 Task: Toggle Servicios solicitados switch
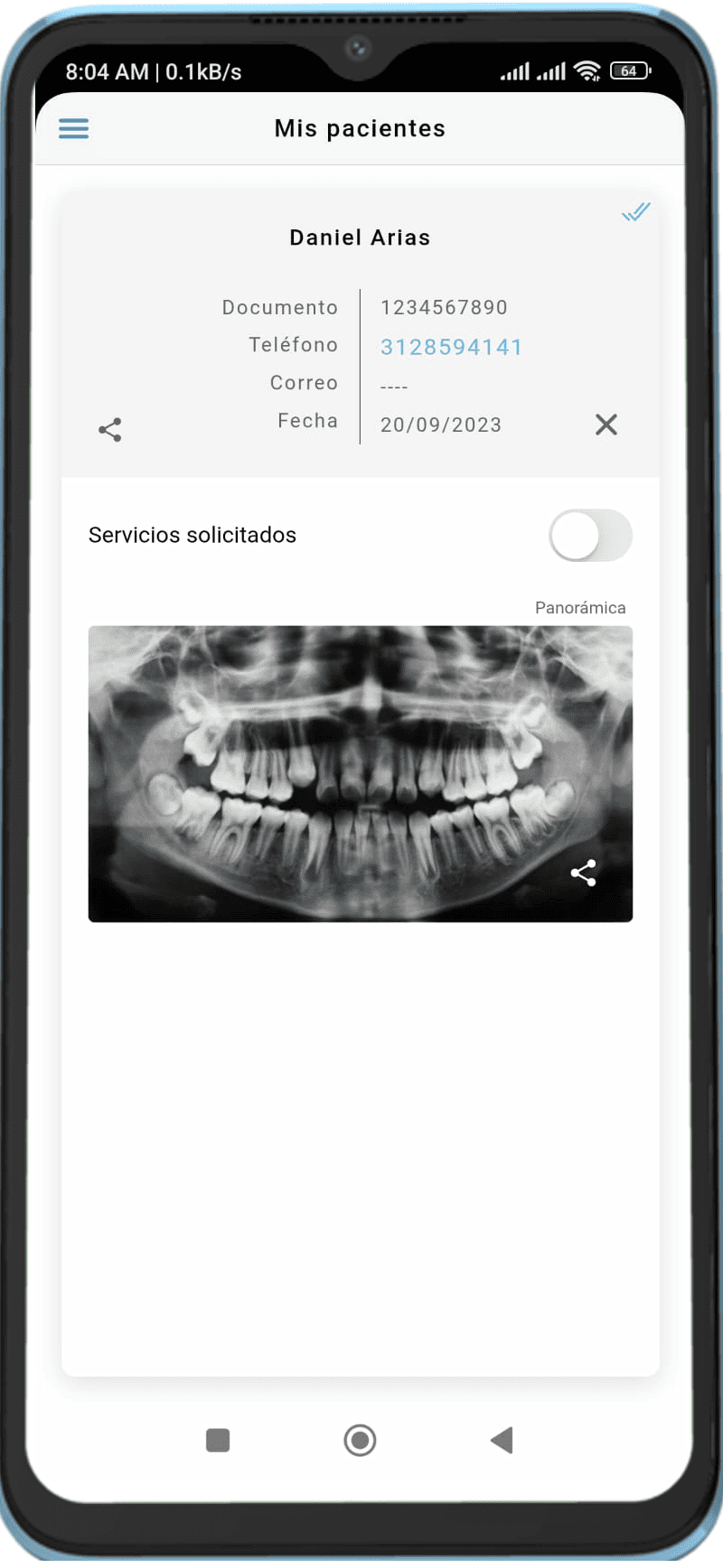point(590,536)
